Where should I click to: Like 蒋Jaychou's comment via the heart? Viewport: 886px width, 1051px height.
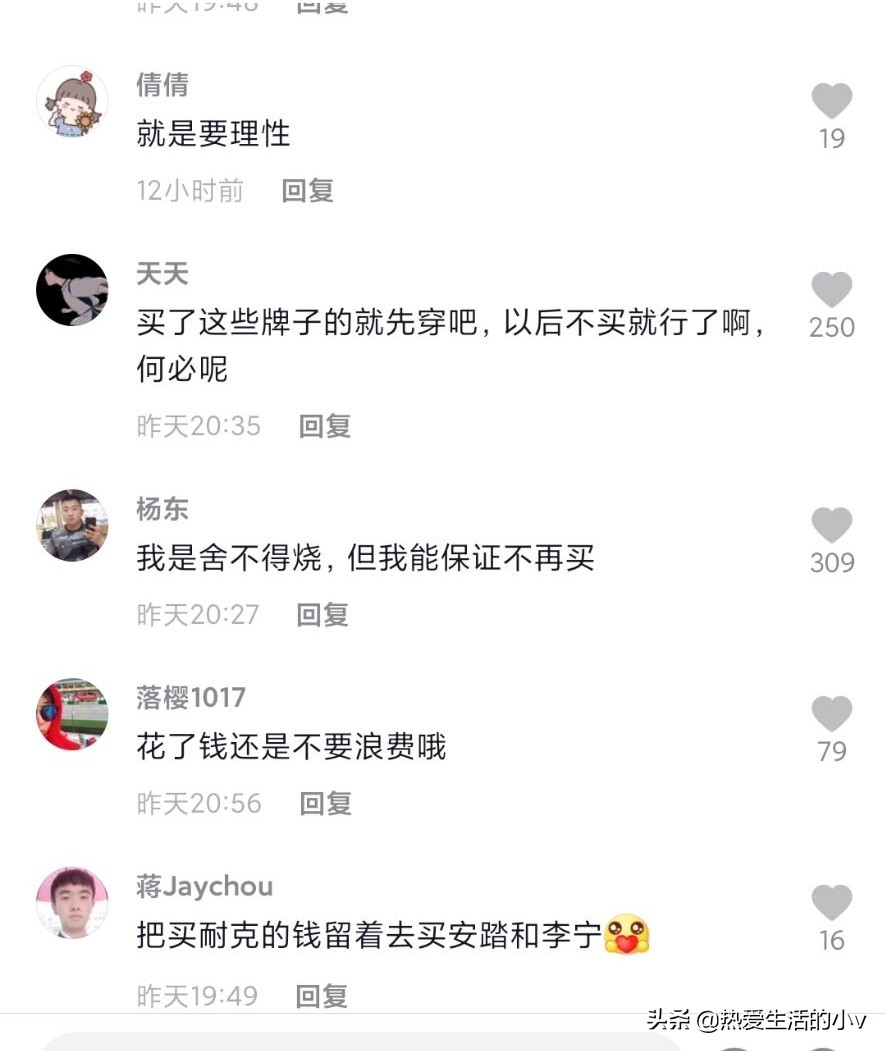(x=831, y=903)
